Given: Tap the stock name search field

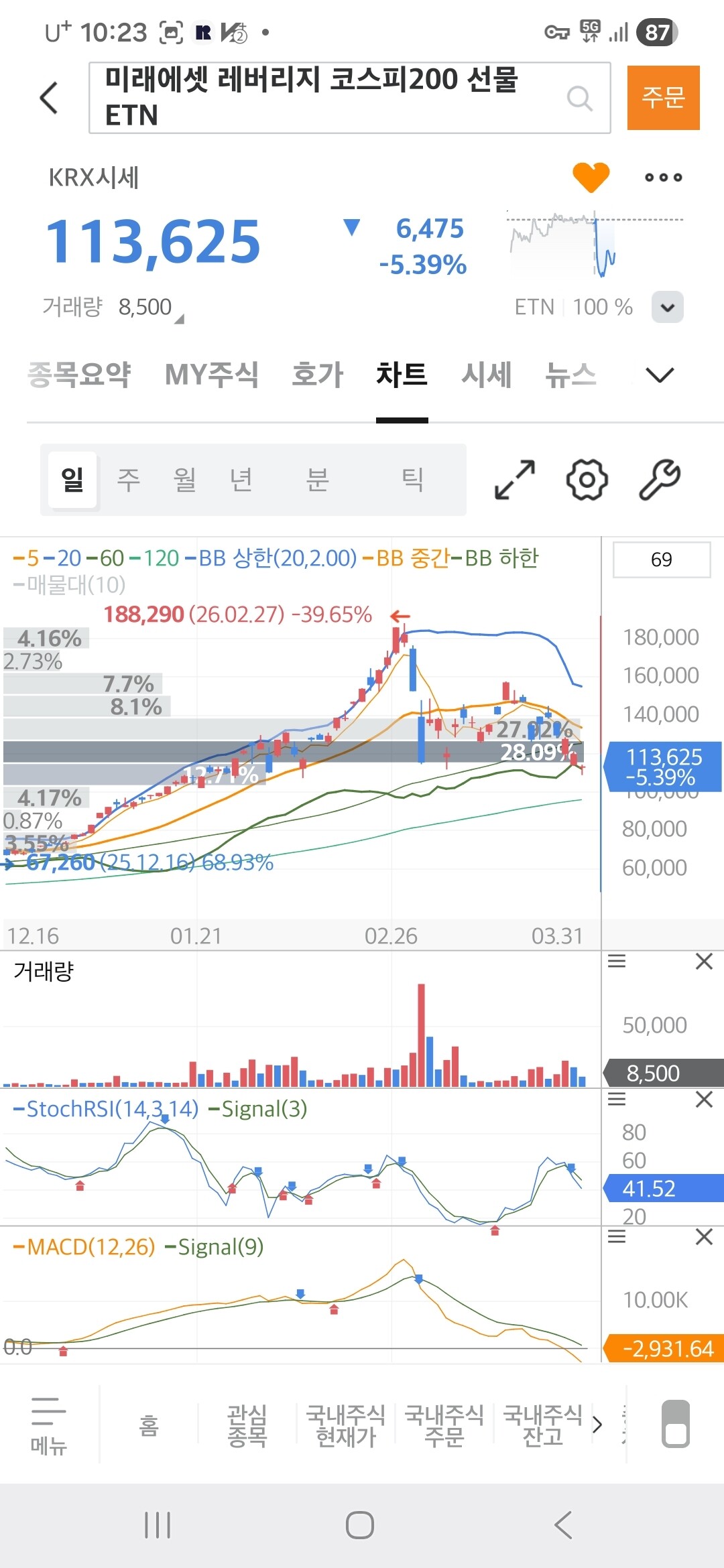Looking at the screenshot, I should [x=349, y=98].
